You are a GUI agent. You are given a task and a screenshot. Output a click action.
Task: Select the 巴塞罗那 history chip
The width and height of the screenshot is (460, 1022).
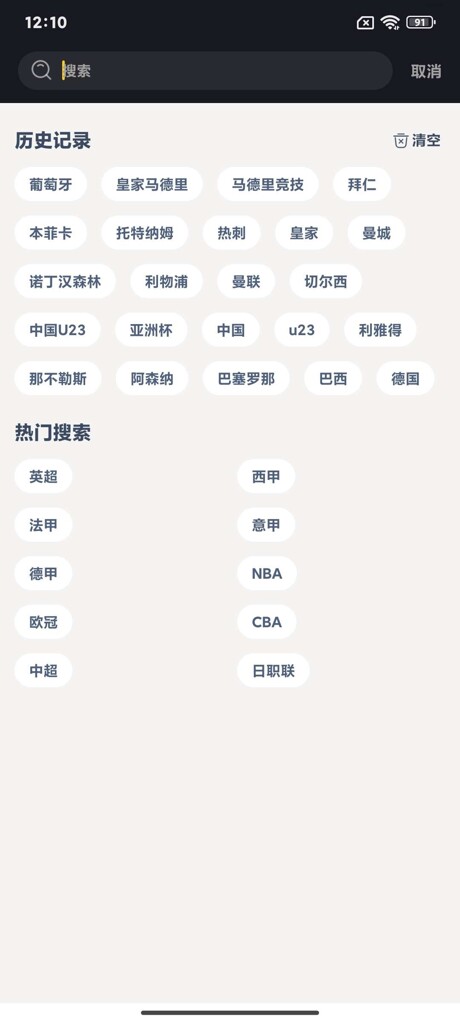click(246, 378)
